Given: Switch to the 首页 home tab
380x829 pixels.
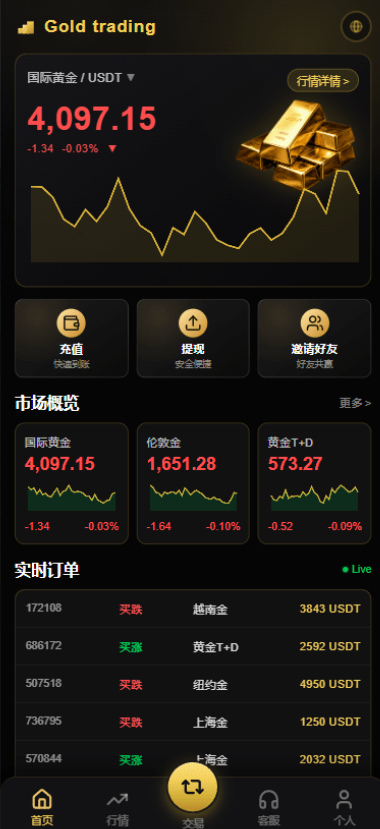Looking at the screenshot, I should [42, 807].
